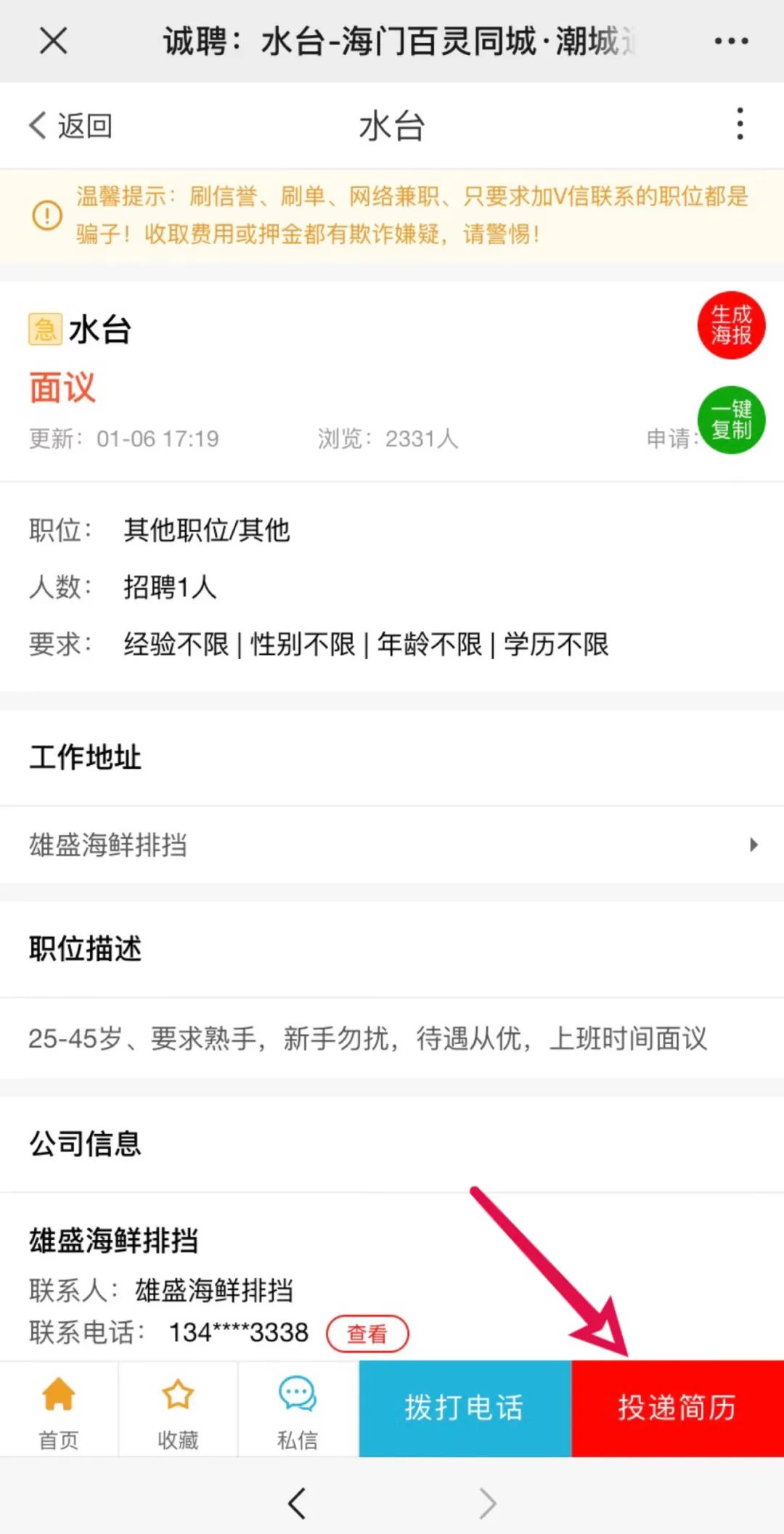Tap 生成海报 to generate a poster

pyautogui.click(x=731, y=325)
